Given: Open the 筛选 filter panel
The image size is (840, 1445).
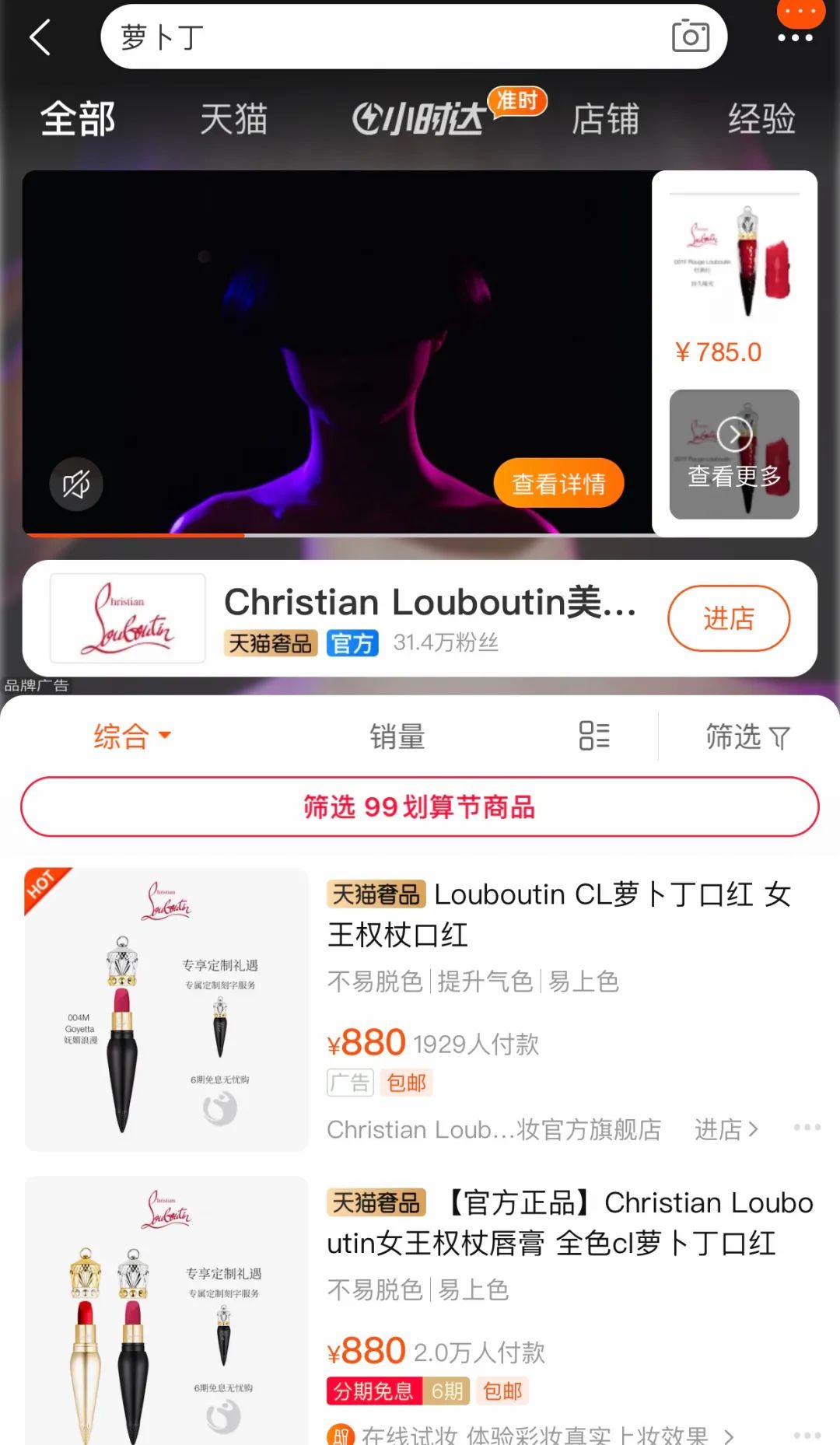Looking at the screenshot, I should tap(747, 736).
